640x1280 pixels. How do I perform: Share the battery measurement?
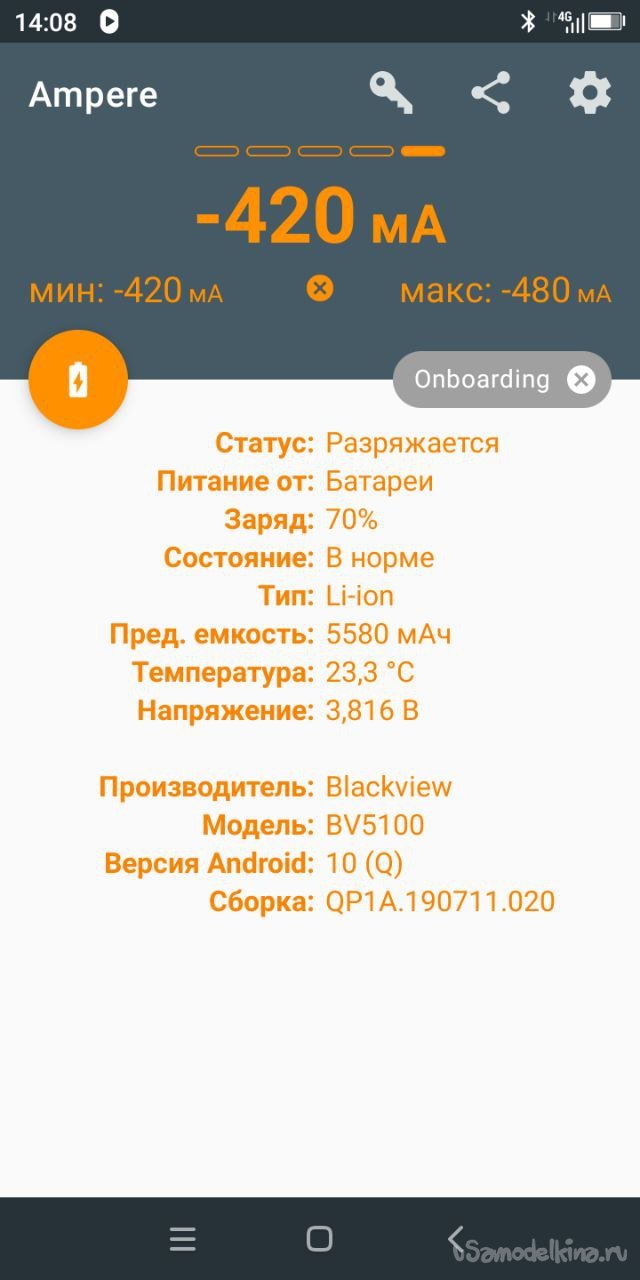pyautogui.click(x=490, y=93)
